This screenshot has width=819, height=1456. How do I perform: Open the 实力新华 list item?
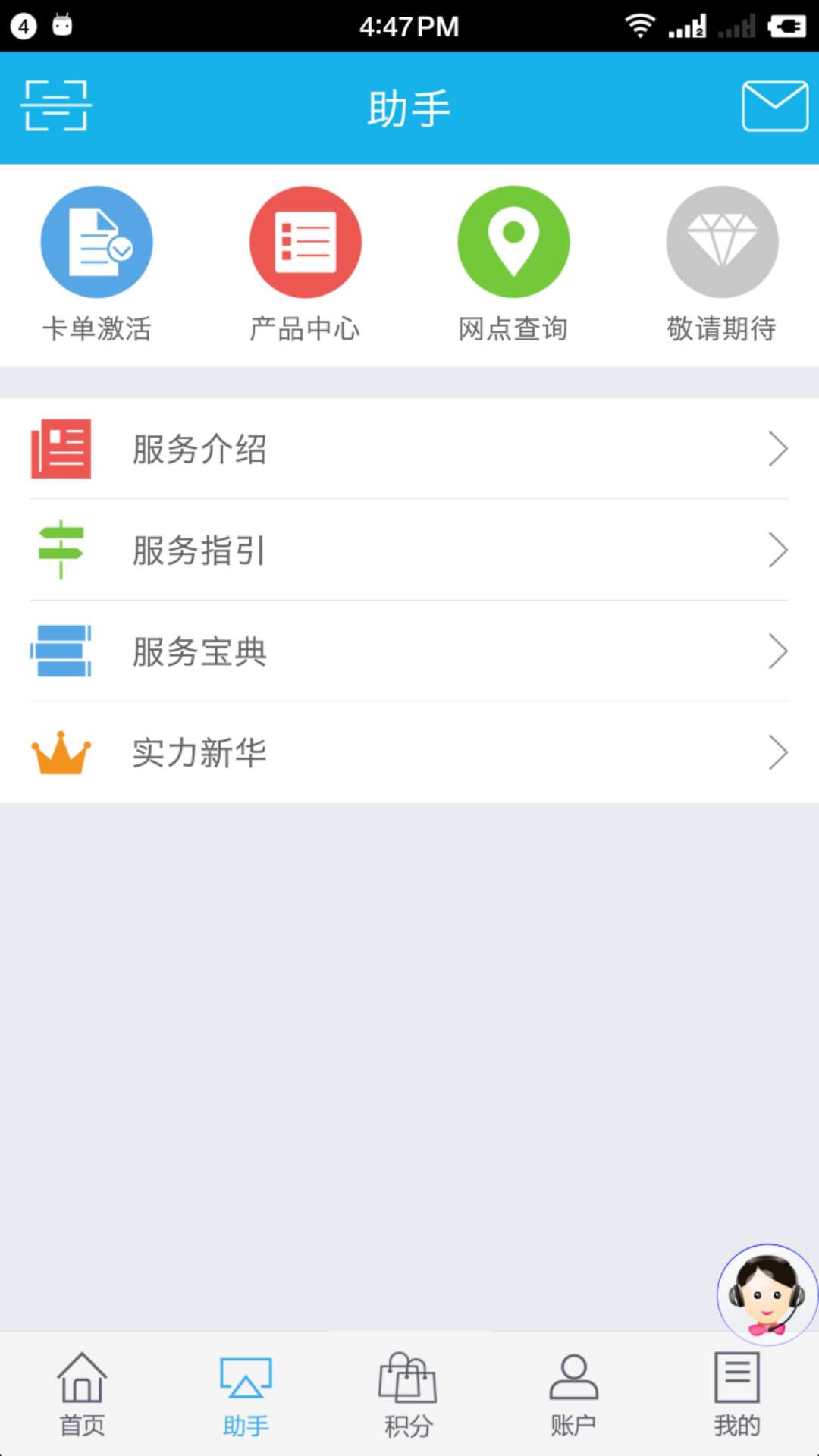(x=409, y=752)
